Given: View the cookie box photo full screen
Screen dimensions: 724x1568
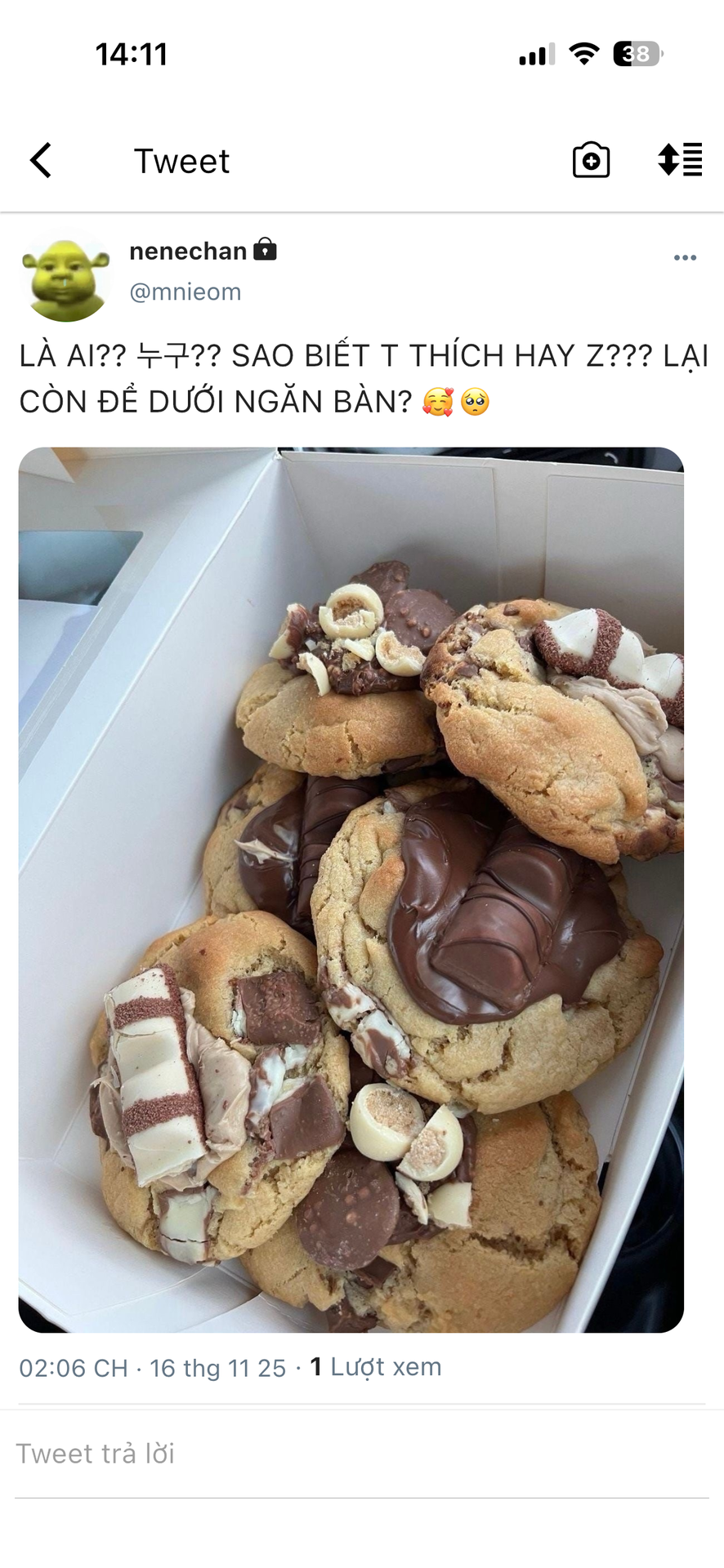Looking at the screenshot, I should pyautogui.click(x=351, y=890).
